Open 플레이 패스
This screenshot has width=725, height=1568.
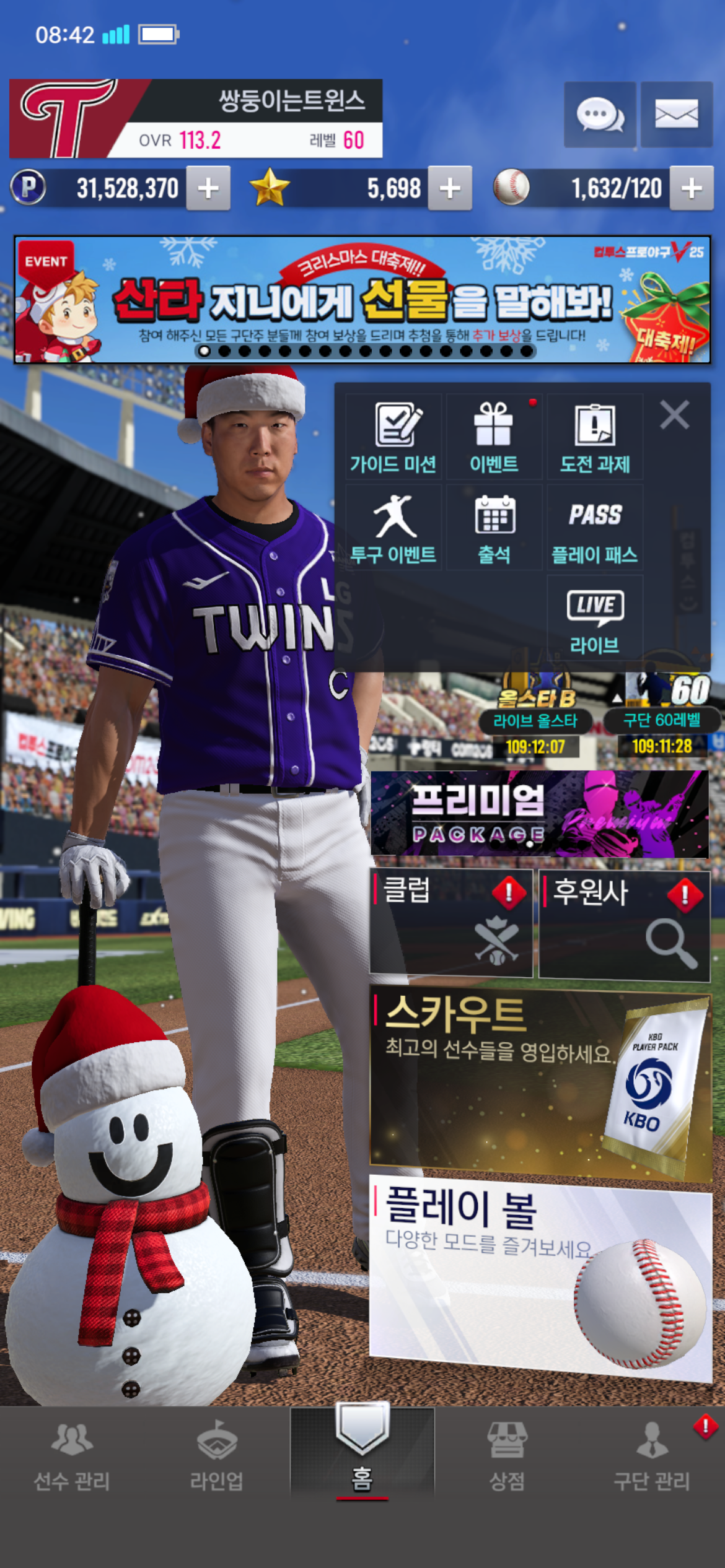[x=595, y=528]
